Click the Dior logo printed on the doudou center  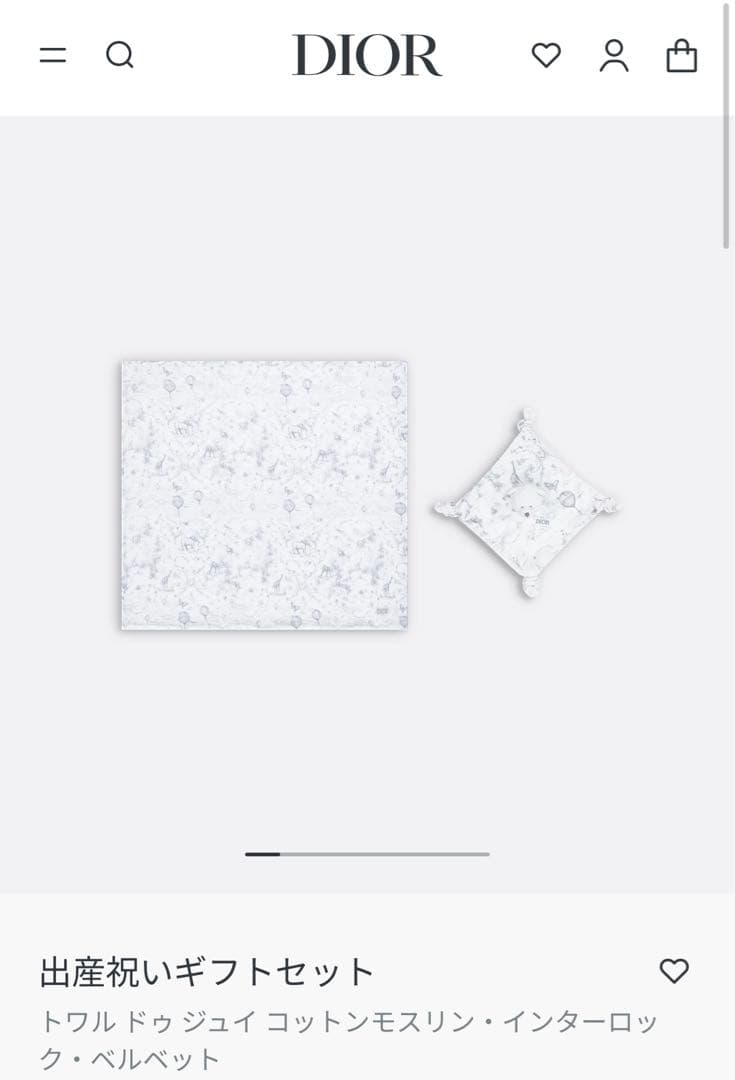coord(543,521)
